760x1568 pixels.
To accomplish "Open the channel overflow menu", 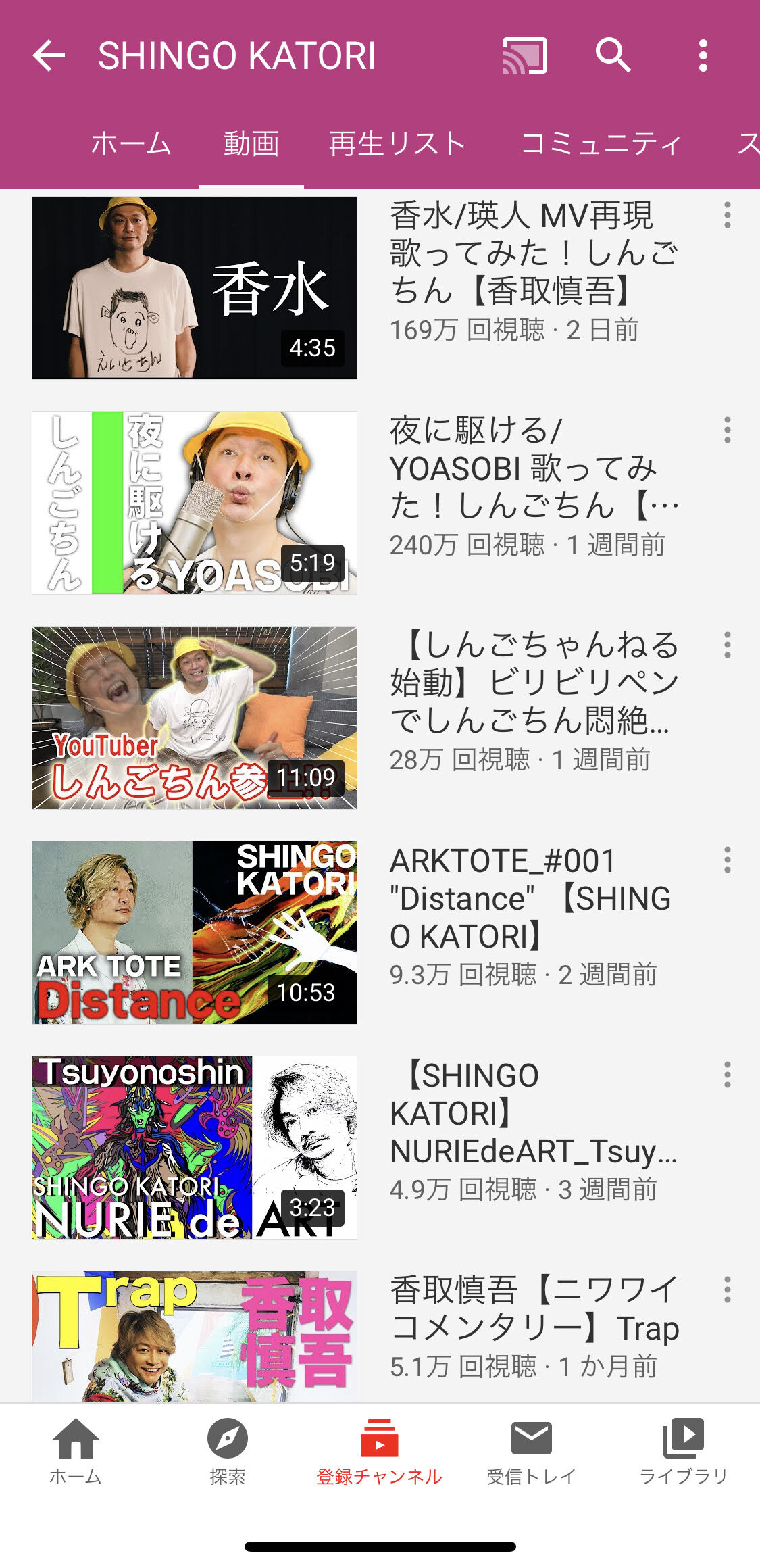I will point(703,55).
